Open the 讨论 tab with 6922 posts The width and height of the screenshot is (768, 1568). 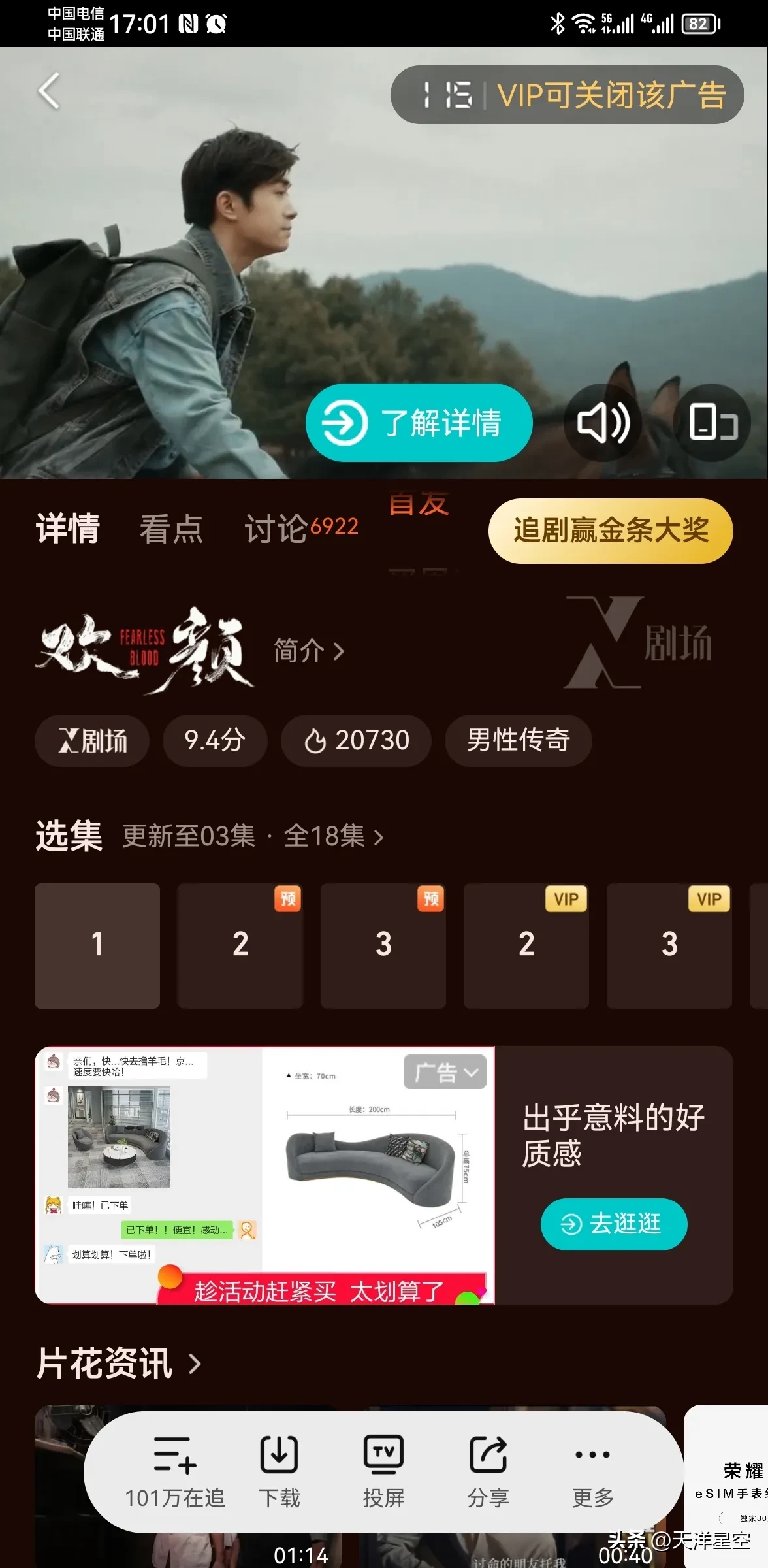[x=300, y=528]
